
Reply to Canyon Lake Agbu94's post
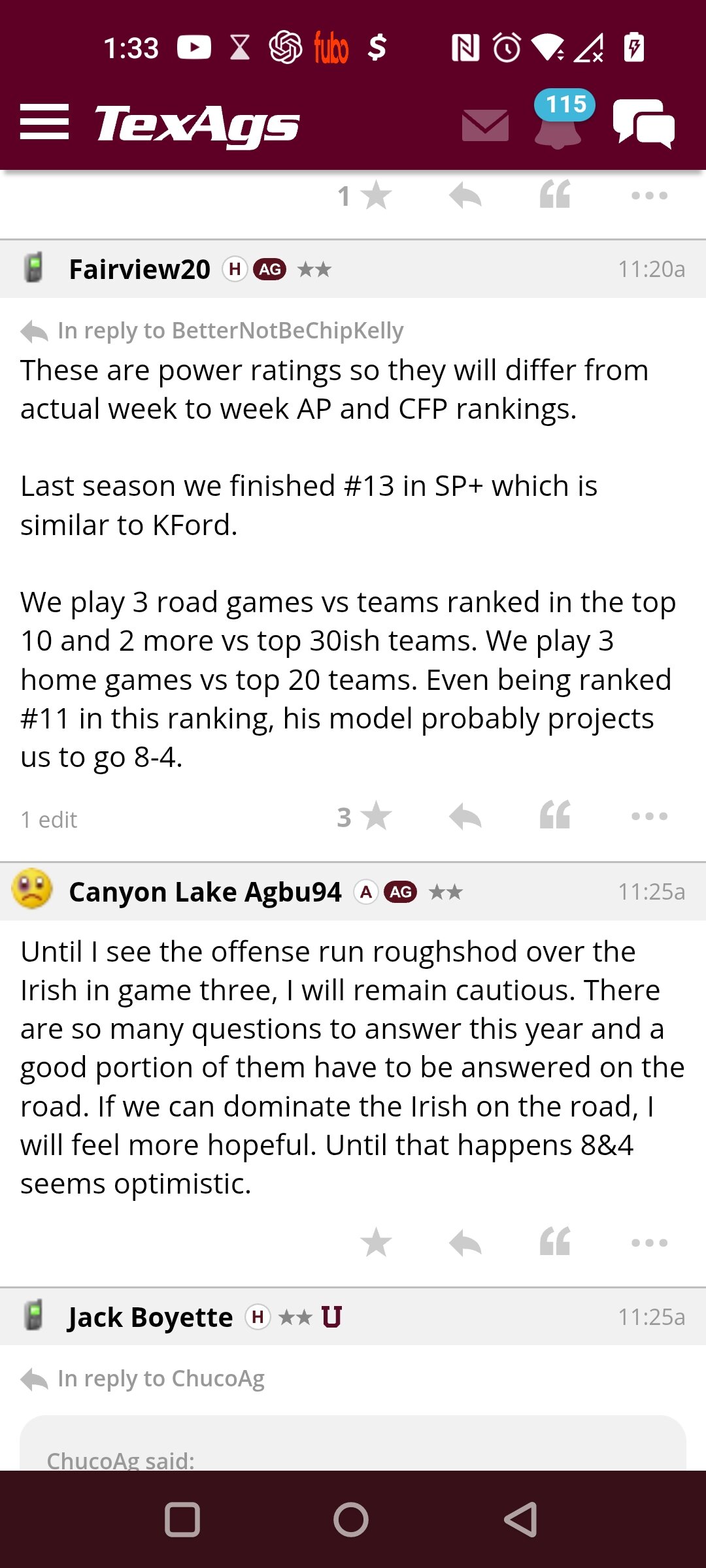[465, 1243]
